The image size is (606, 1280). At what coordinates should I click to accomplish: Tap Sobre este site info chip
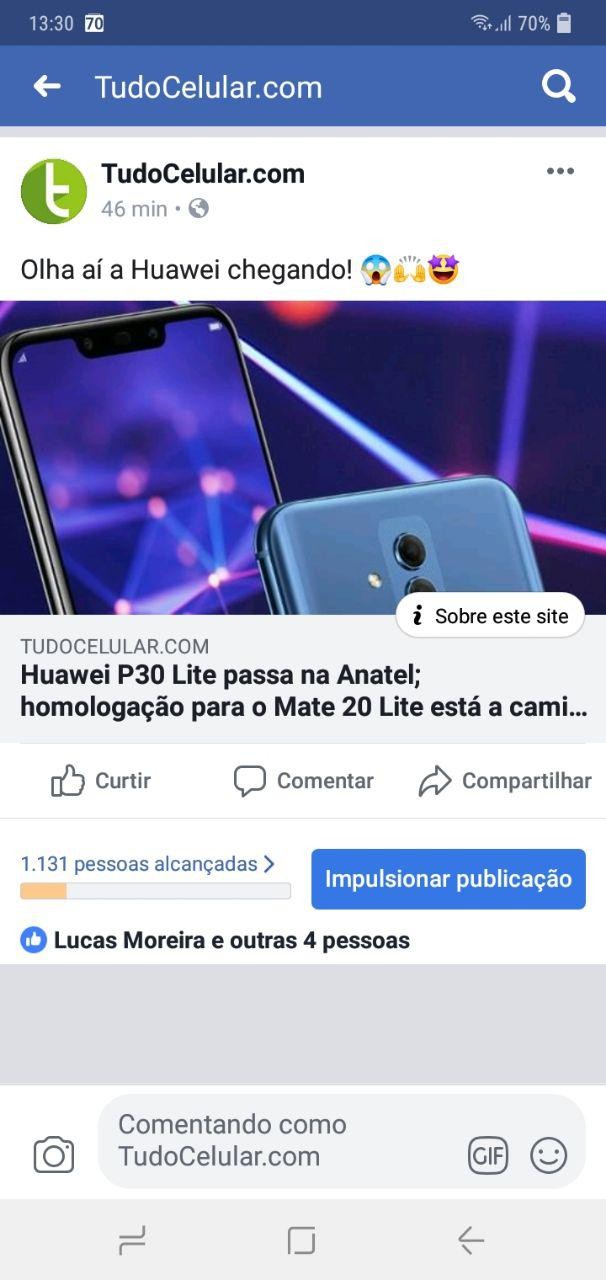click(x=490, y=616)
